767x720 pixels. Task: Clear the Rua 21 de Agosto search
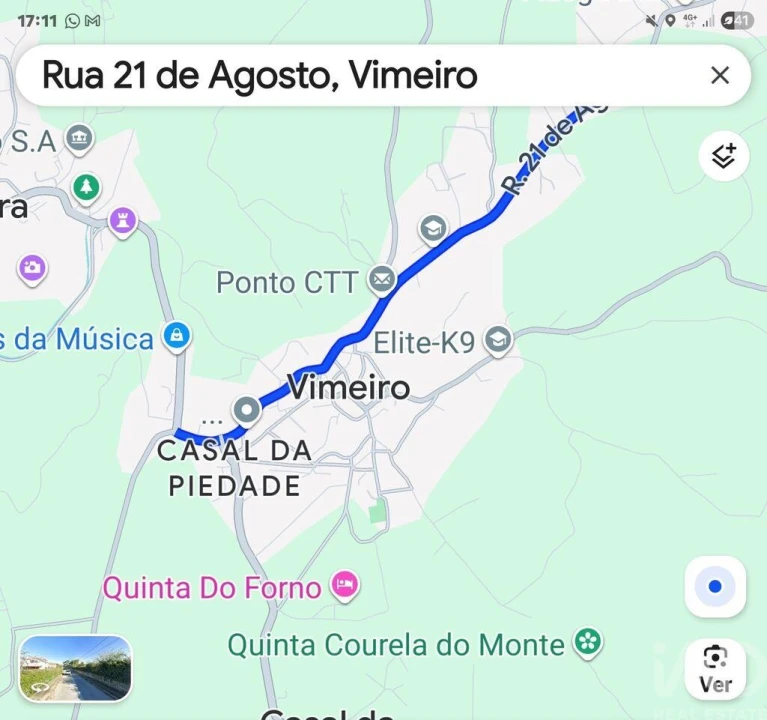pyautogui.click(x=720, y=75)
